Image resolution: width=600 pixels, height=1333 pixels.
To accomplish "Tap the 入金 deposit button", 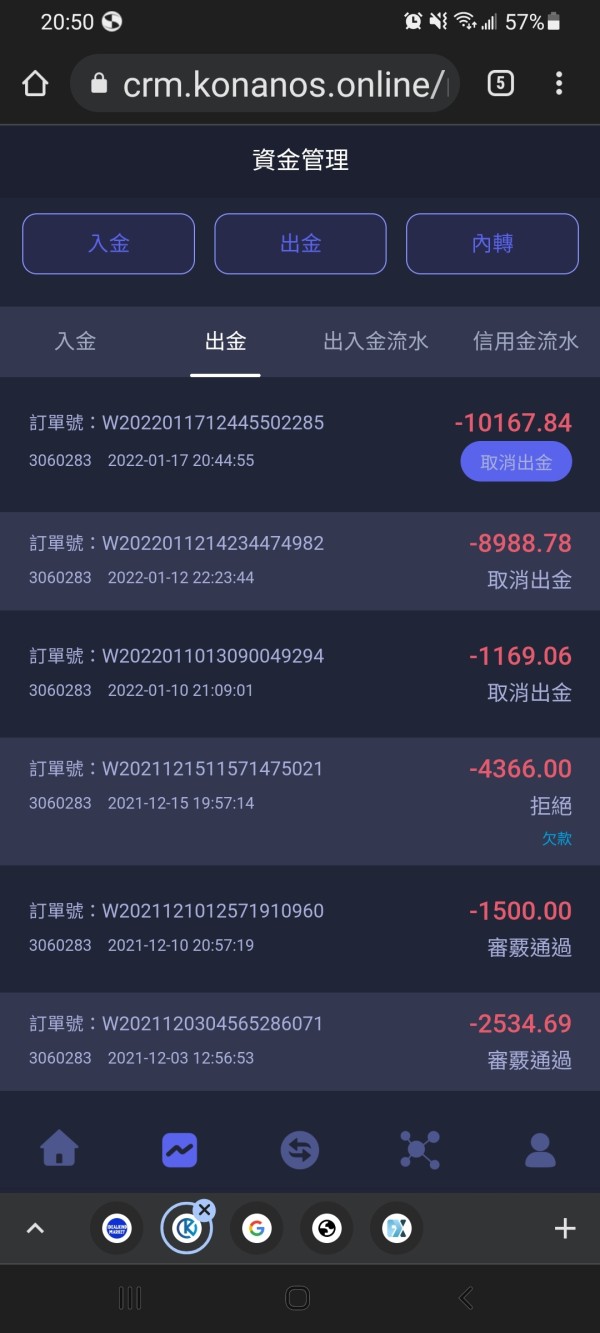I will (x=108, y=243).
